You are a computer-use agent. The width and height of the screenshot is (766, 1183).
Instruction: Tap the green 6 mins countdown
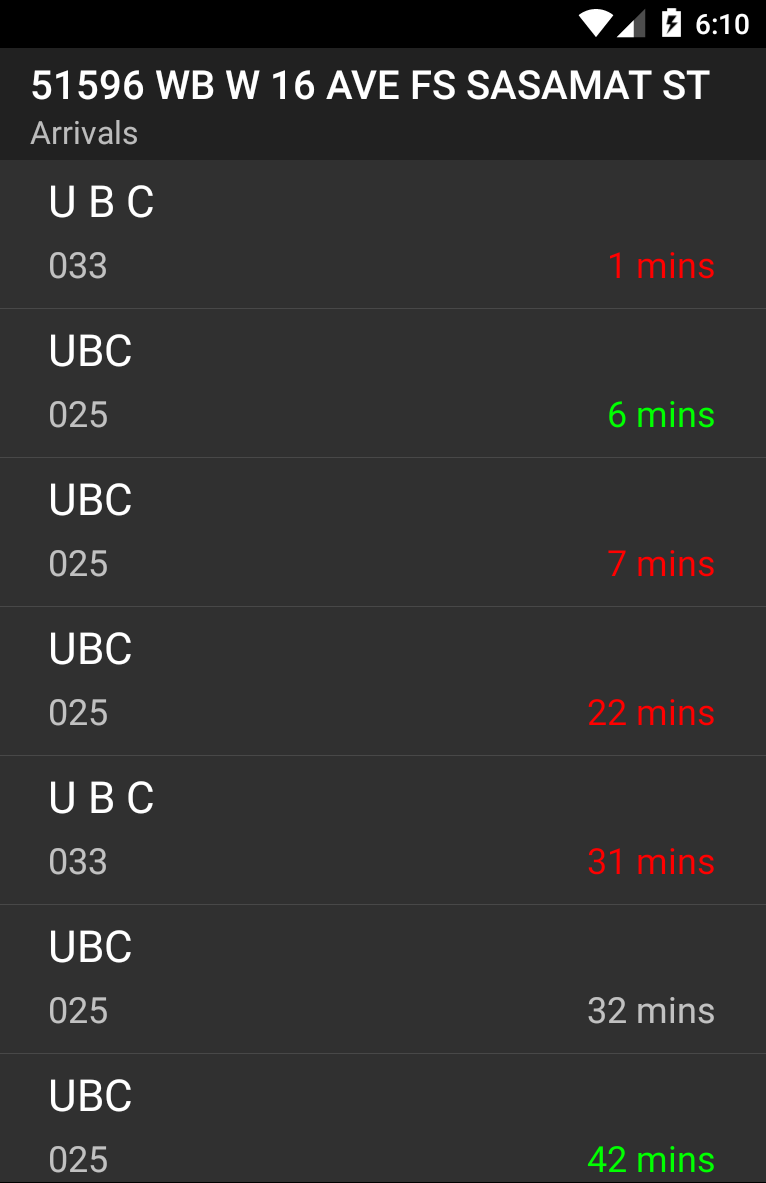[x=660, y=414]
